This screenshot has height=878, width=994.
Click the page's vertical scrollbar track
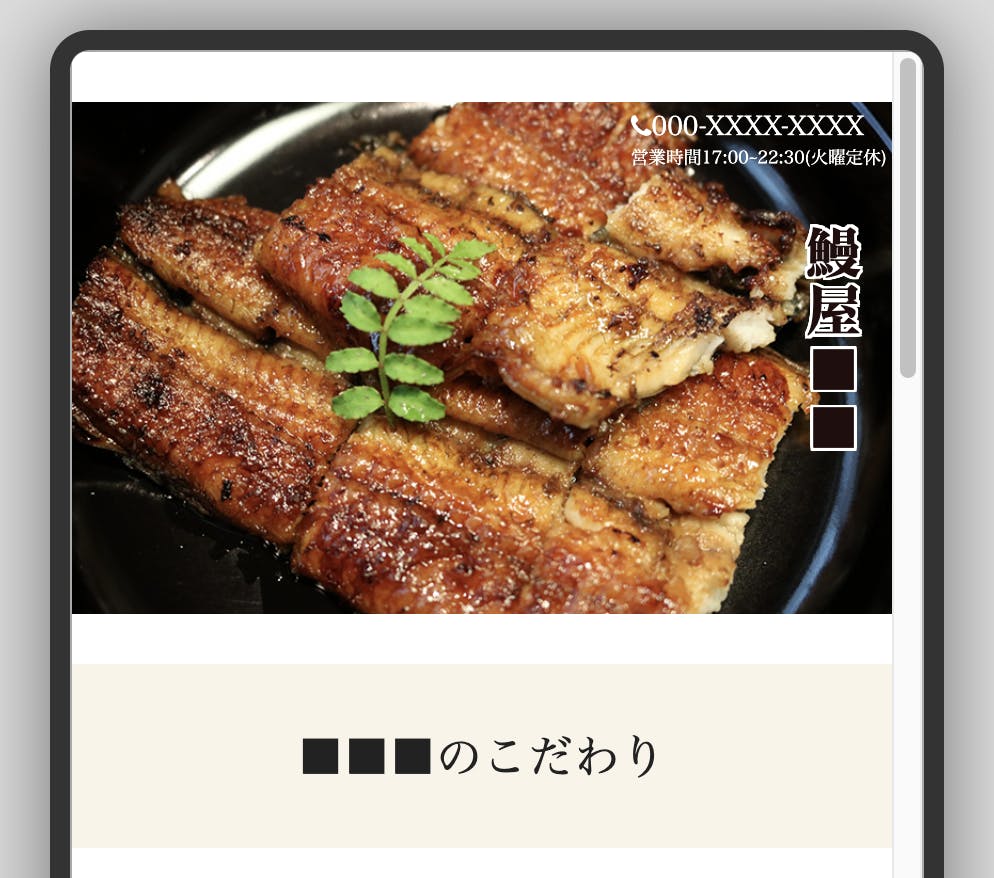tap(907, 600)
